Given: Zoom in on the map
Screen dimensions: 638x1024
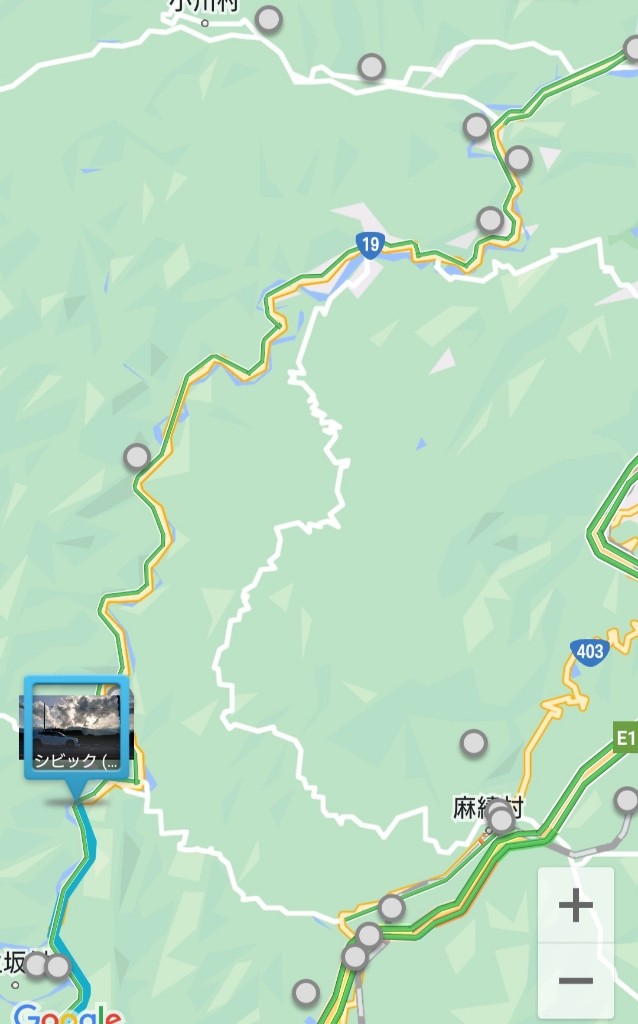Looking at the screenshot, I should (x=575, y=906).
